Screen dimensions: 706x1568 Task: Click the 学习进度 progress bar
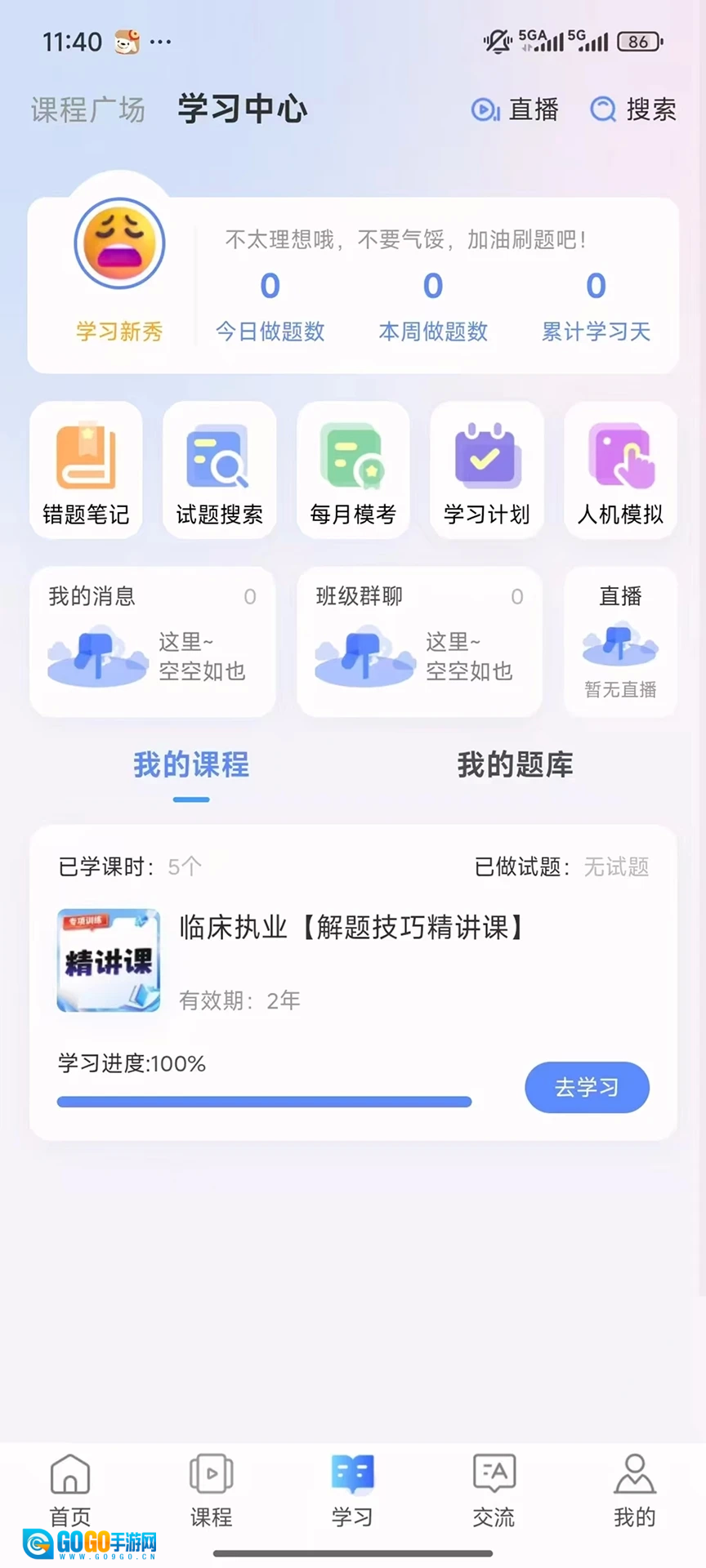click(263, 1101)
